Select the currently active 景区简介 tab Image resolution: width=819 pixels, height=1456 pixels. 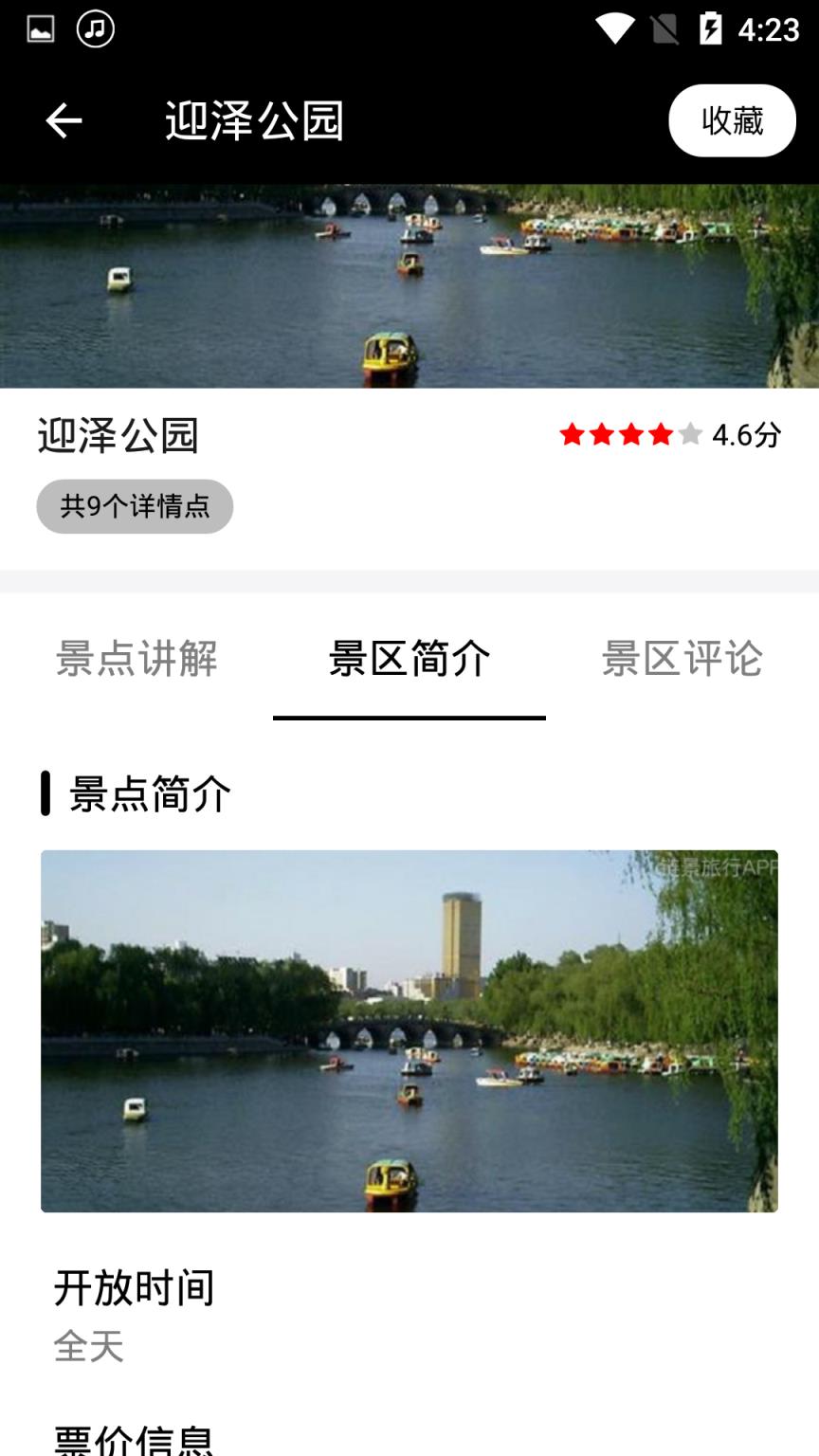[x=409, y=661]
